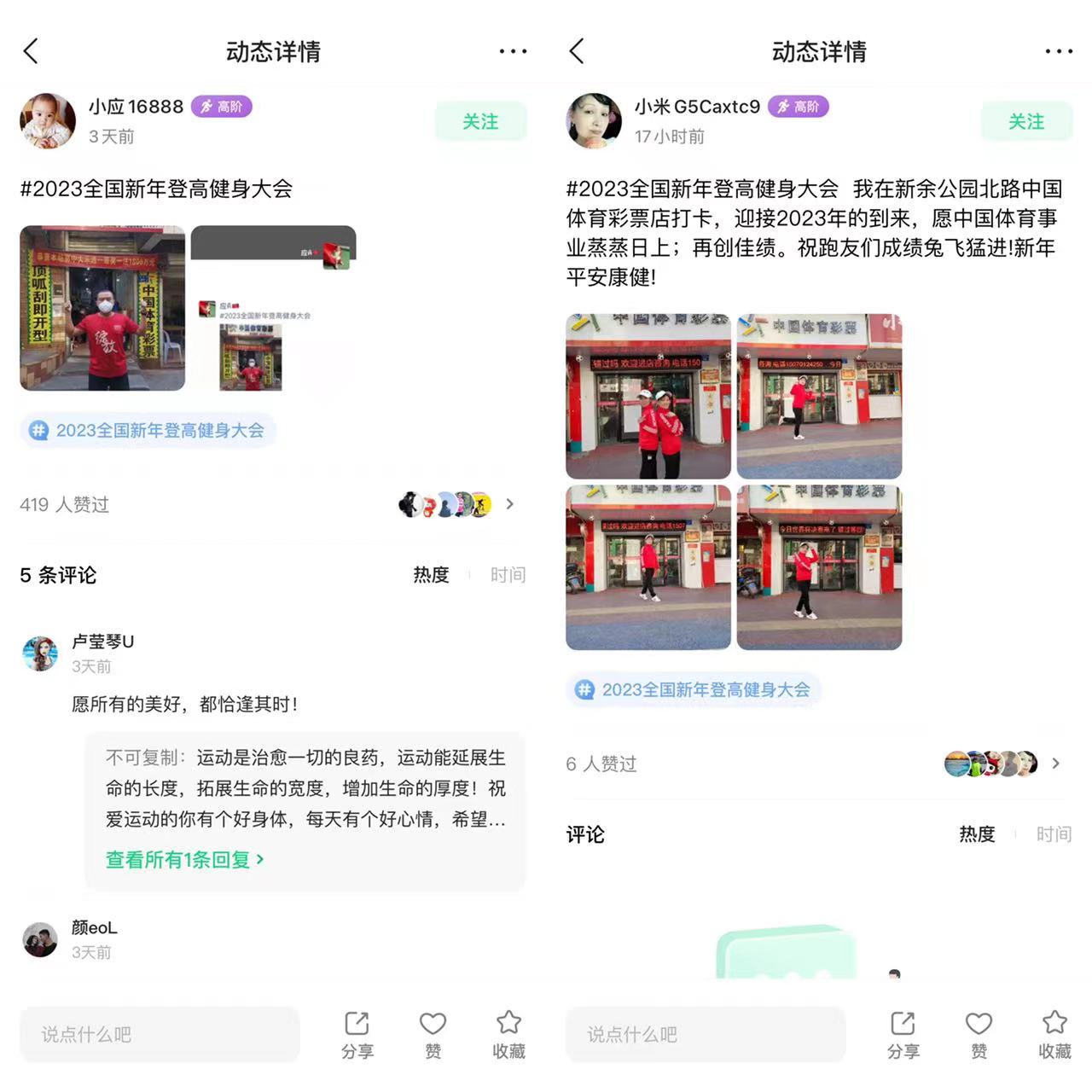
Task: Follow user 小米G5Caxtc9
Action: [1026, 121]
